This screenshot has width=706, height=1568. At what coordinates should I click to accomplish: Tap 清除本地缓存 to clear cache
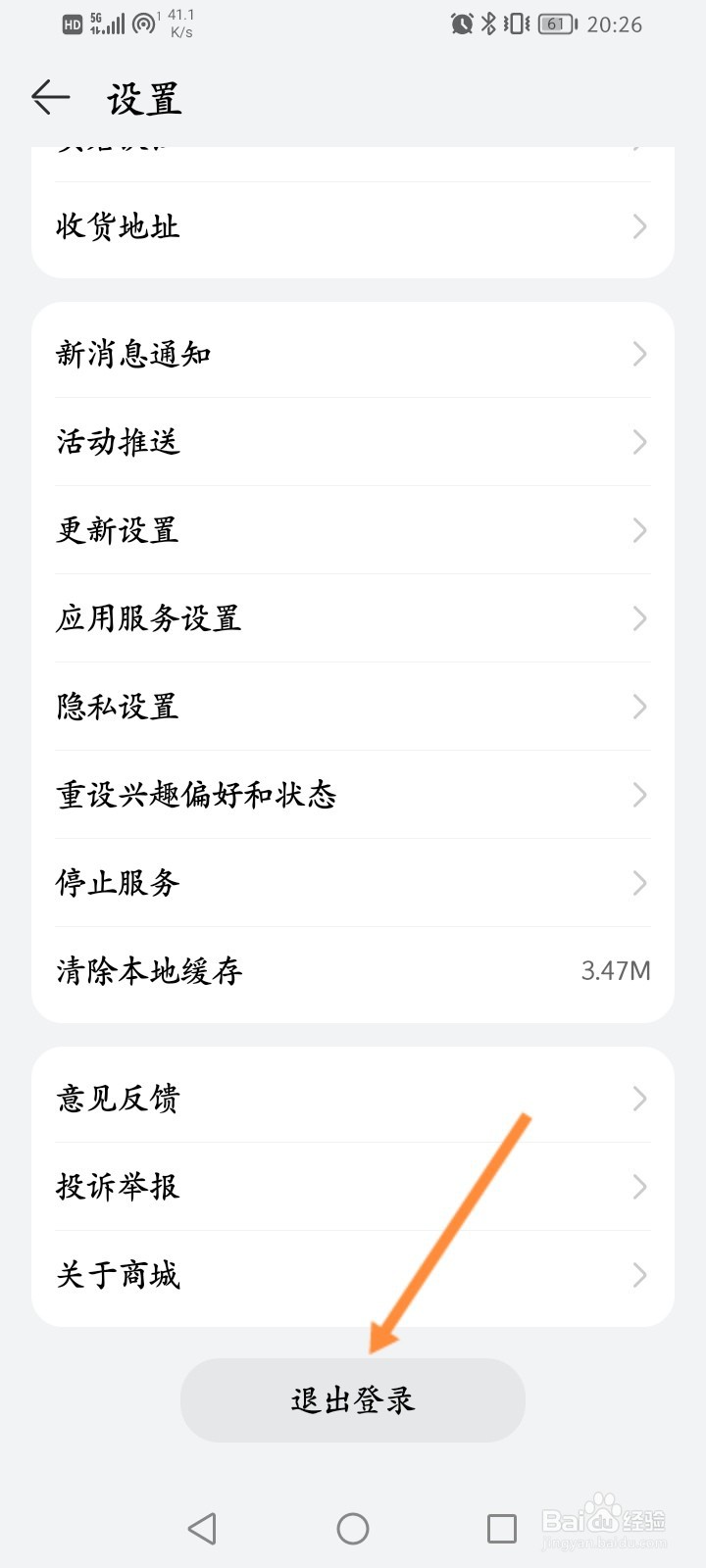click(353, 971)
